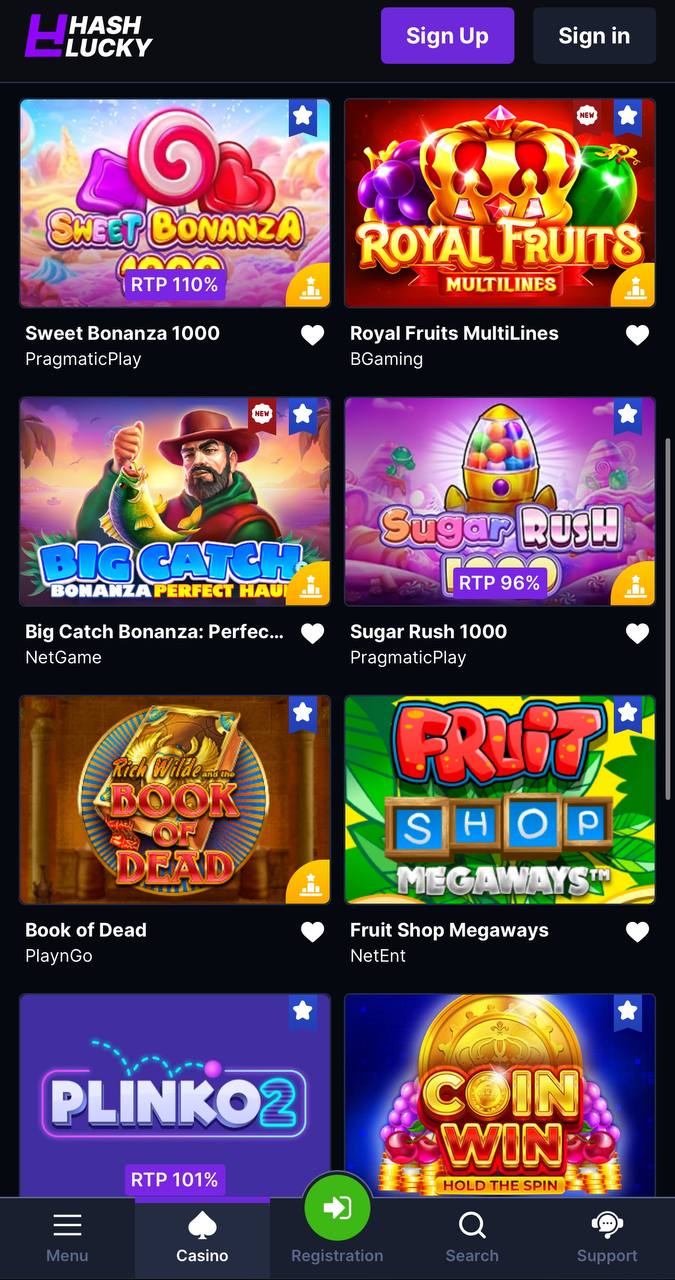The width and height of the screenshot is (675, 1280).
Task: Contact Support from the bottom bar
Action: 607,1238
